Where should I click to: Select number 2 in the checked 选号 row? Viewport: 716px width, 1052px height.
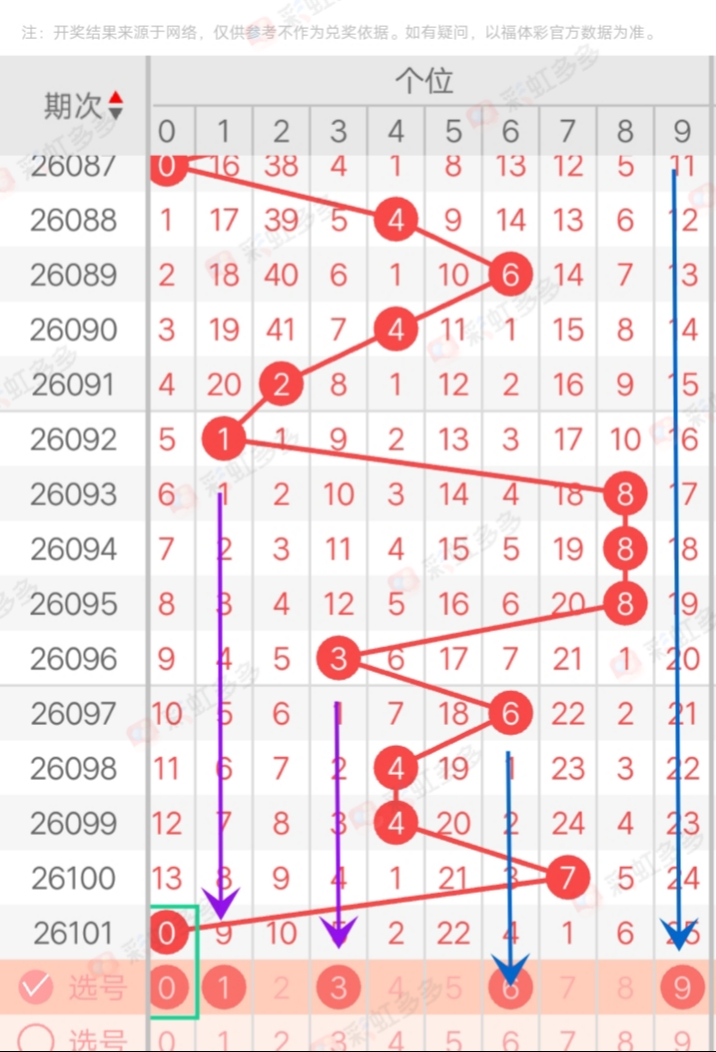tap(282, 988)
